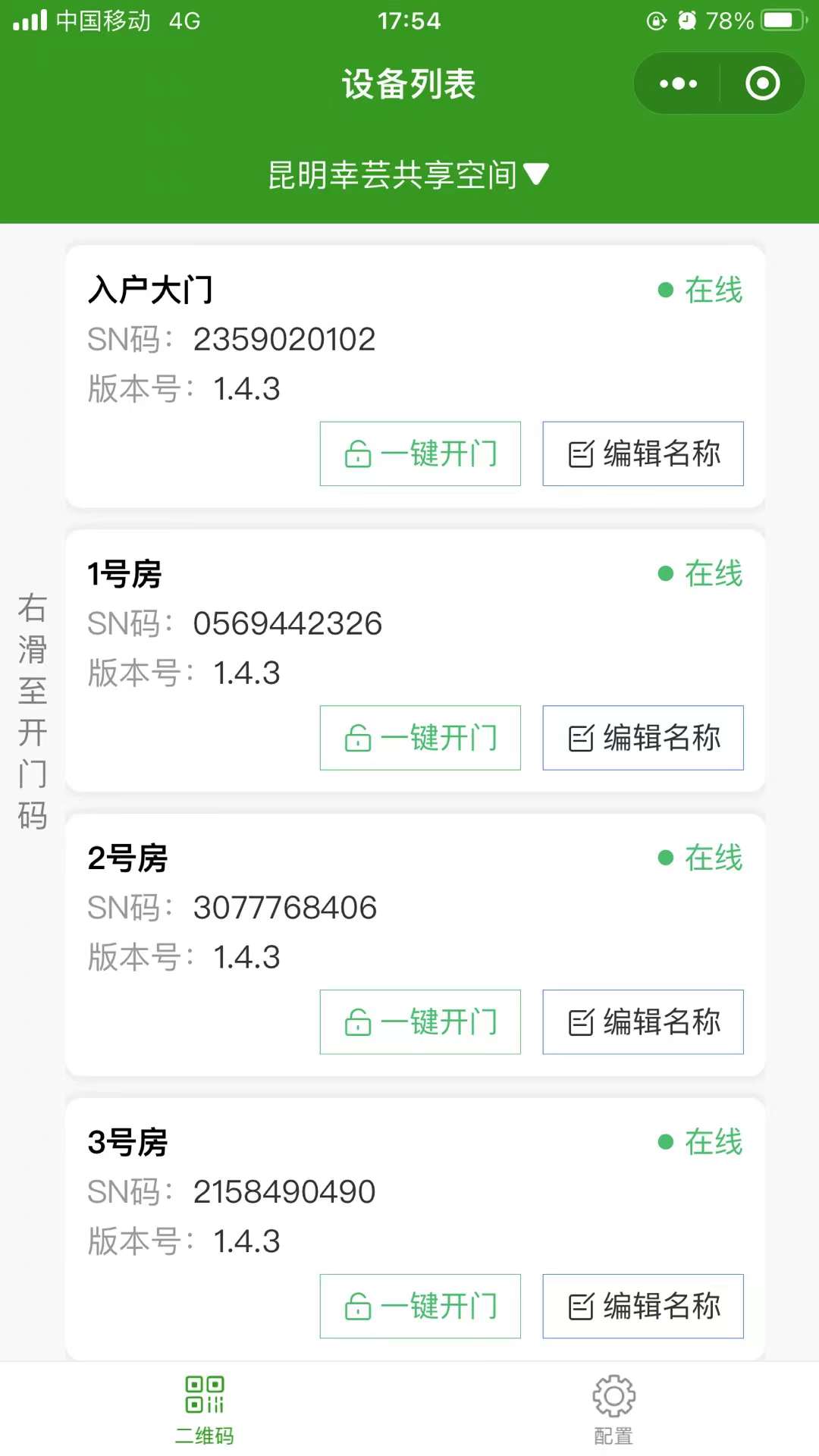Tap 编辑名称 for 1号房
Screen dimensions: 819x1456
click(643, 738)
